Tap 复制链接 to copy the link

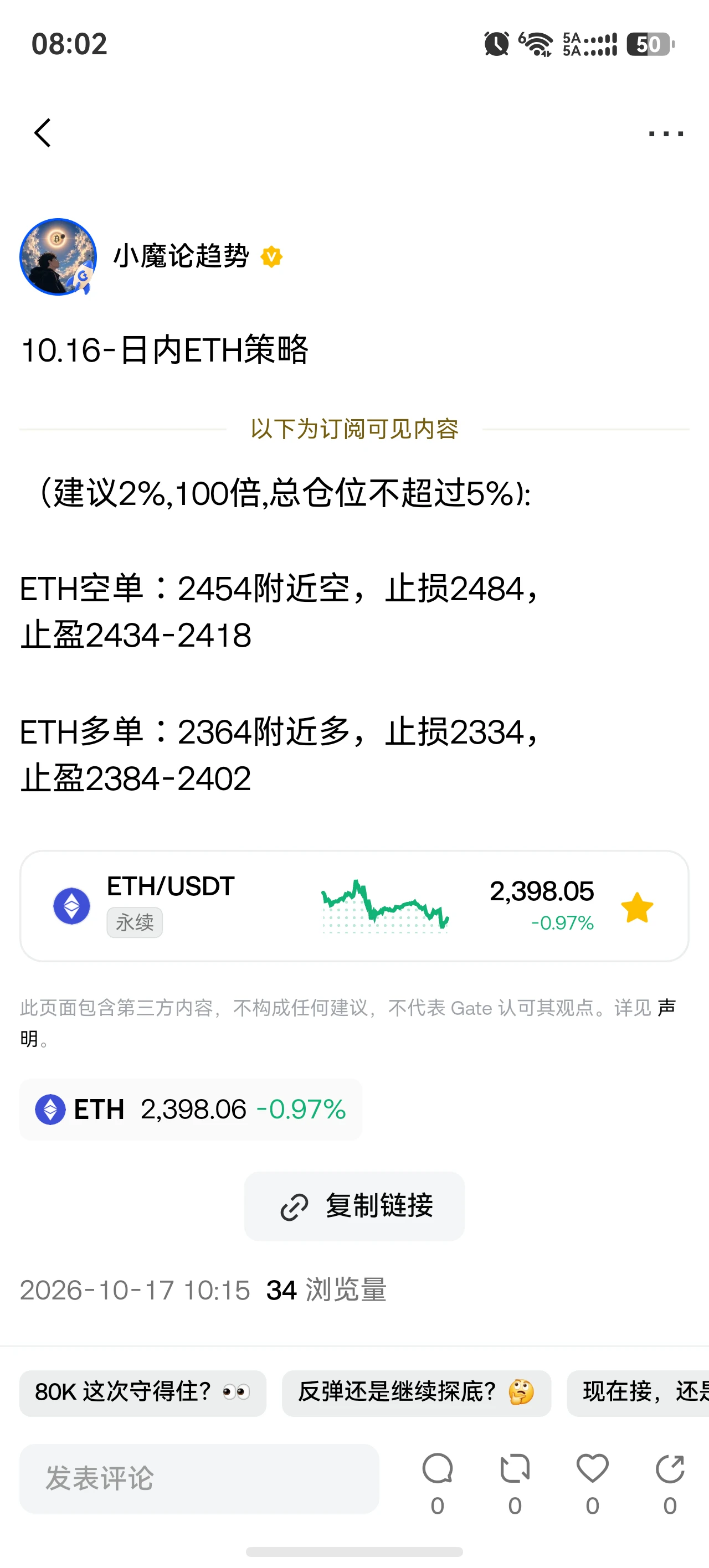354,1206
